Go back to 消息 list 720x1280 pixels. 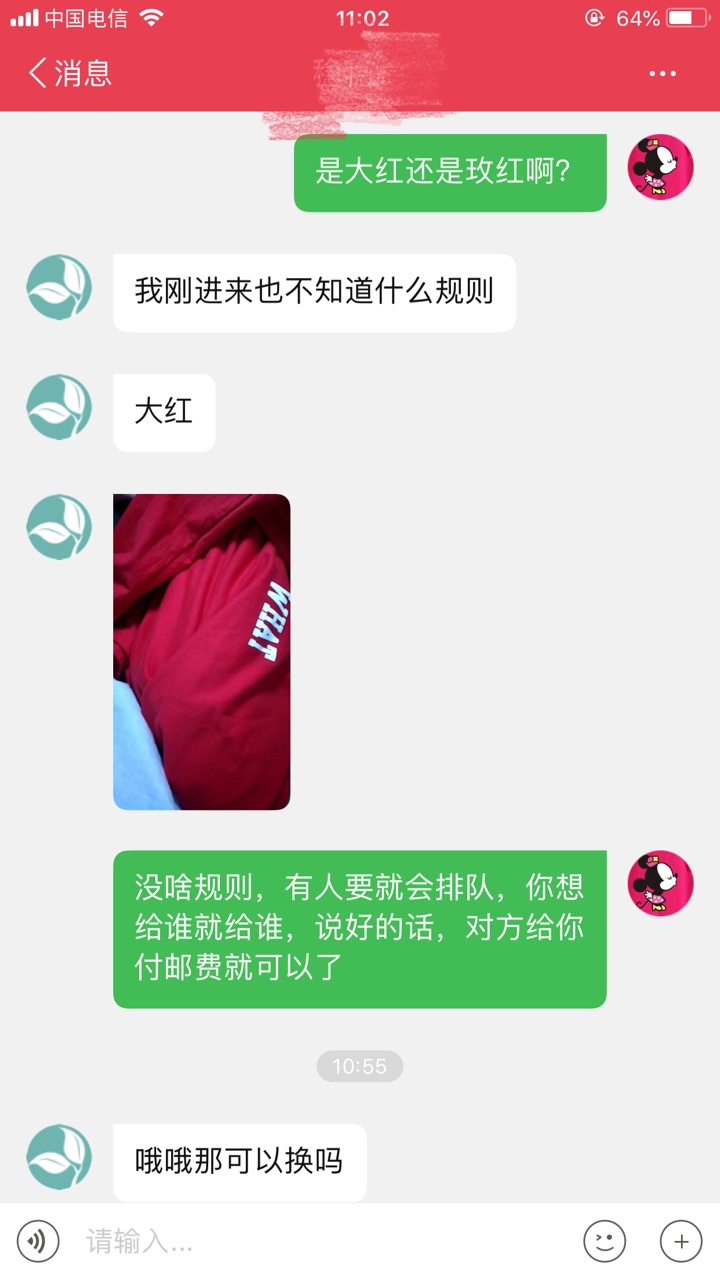pyautogui.click(x=69, y=73)
